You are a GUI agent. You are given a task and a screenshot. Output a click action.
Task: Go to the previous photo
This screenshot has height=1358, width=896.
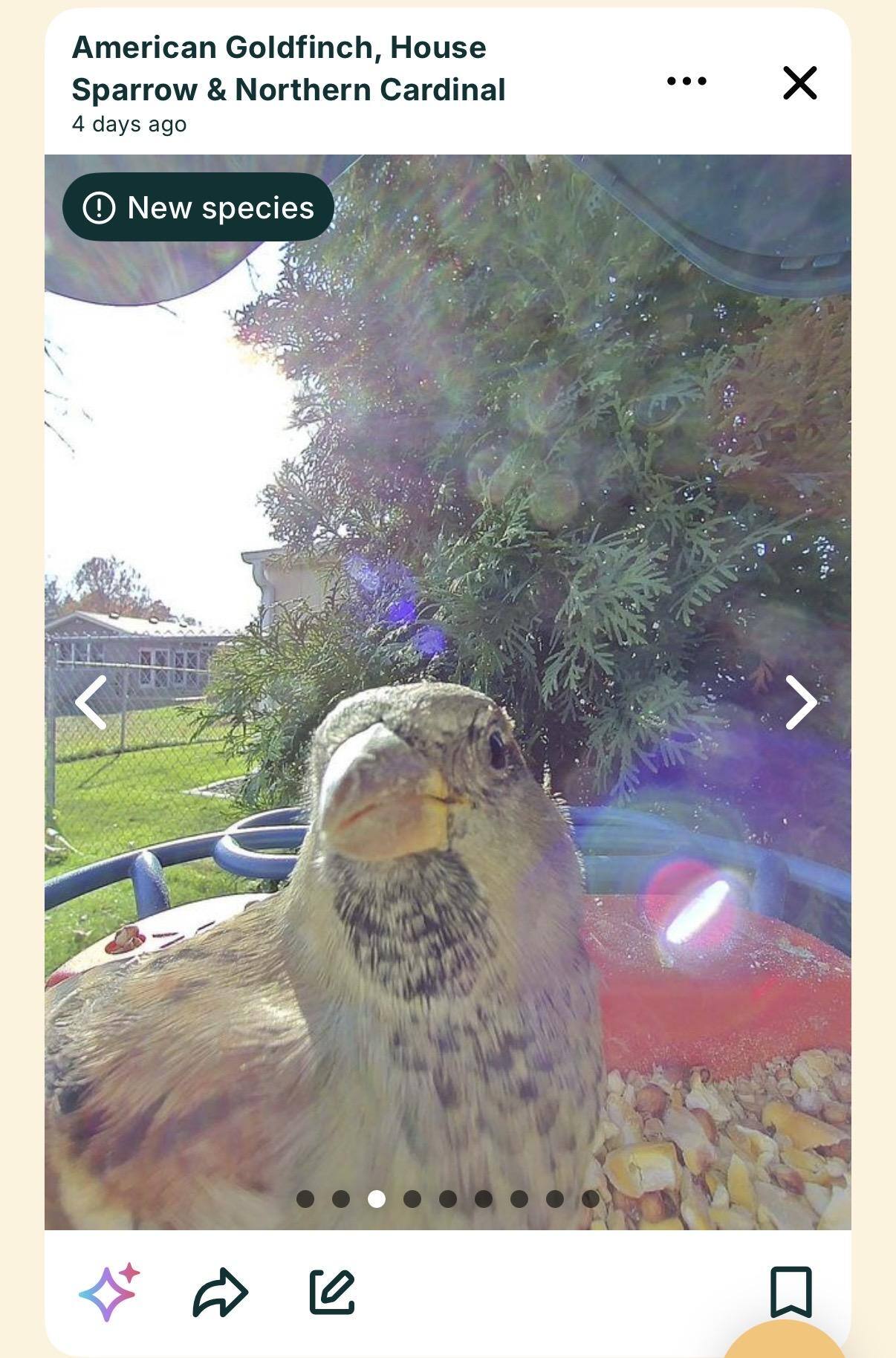pyautogui.click(x=91, y=702)
